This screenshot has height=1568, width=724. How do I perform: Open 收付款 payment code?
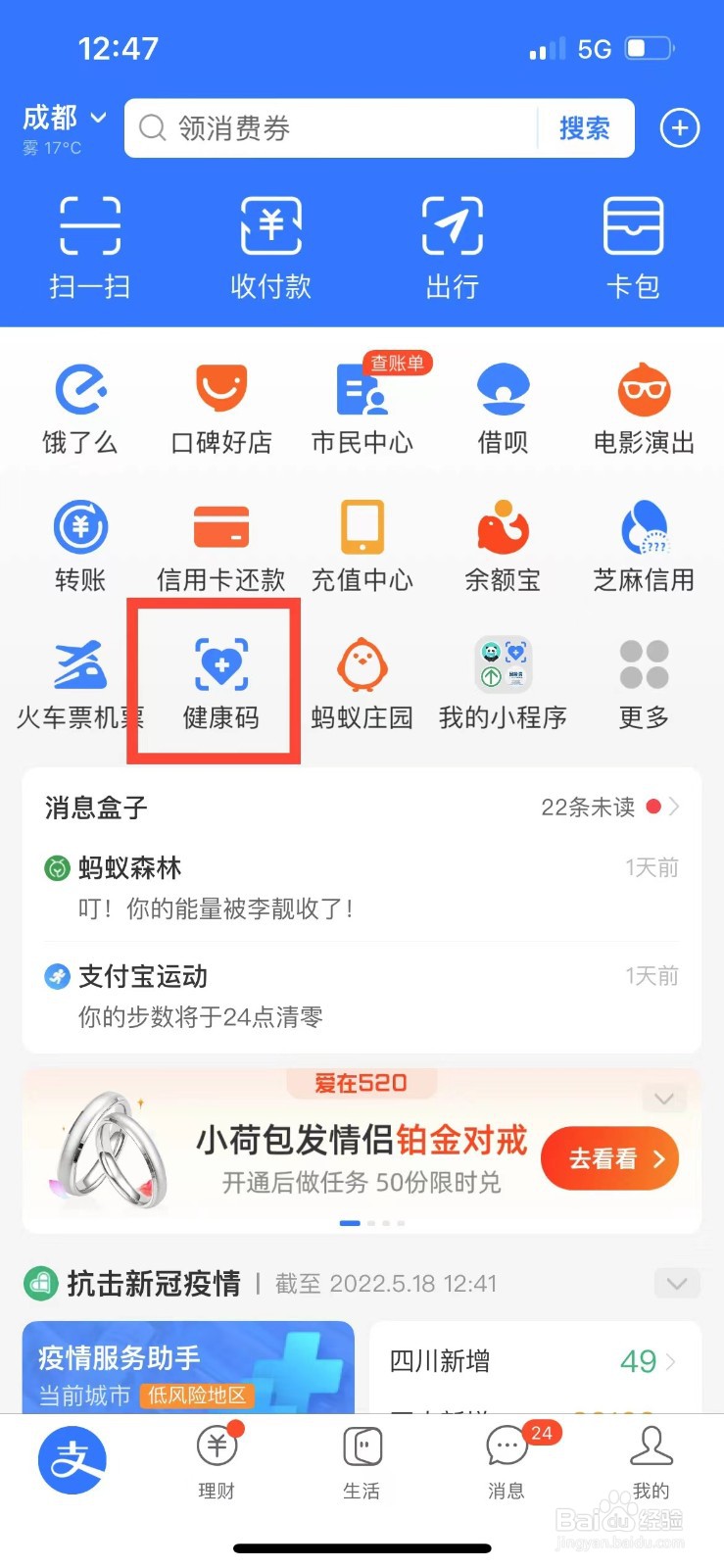tap(269, 245)
